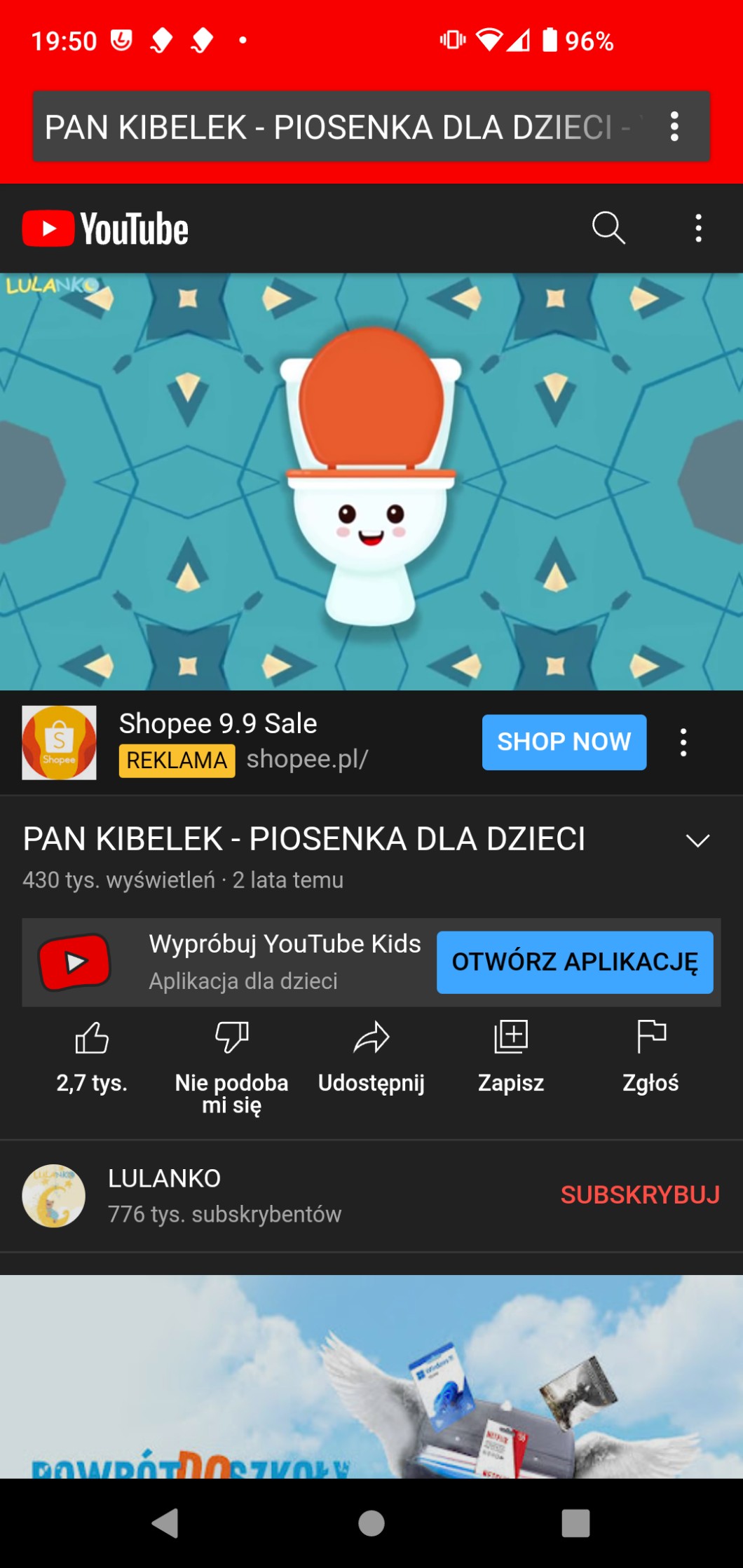Open YouTube search
Image resolution: width=743 pixels, height=1568 pixels.
click(608, 228)
